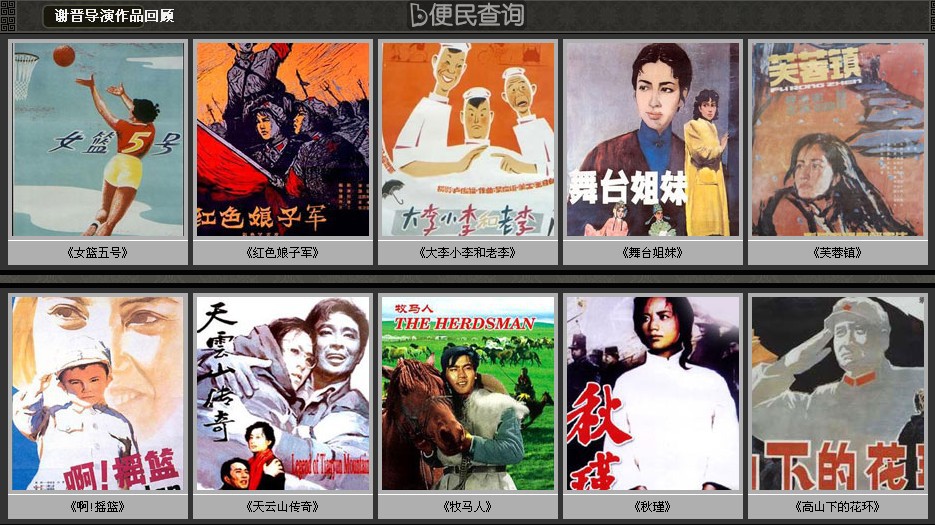
Task: Open 《天云山传奇》 movie card
Action: [x=283, y=393]
